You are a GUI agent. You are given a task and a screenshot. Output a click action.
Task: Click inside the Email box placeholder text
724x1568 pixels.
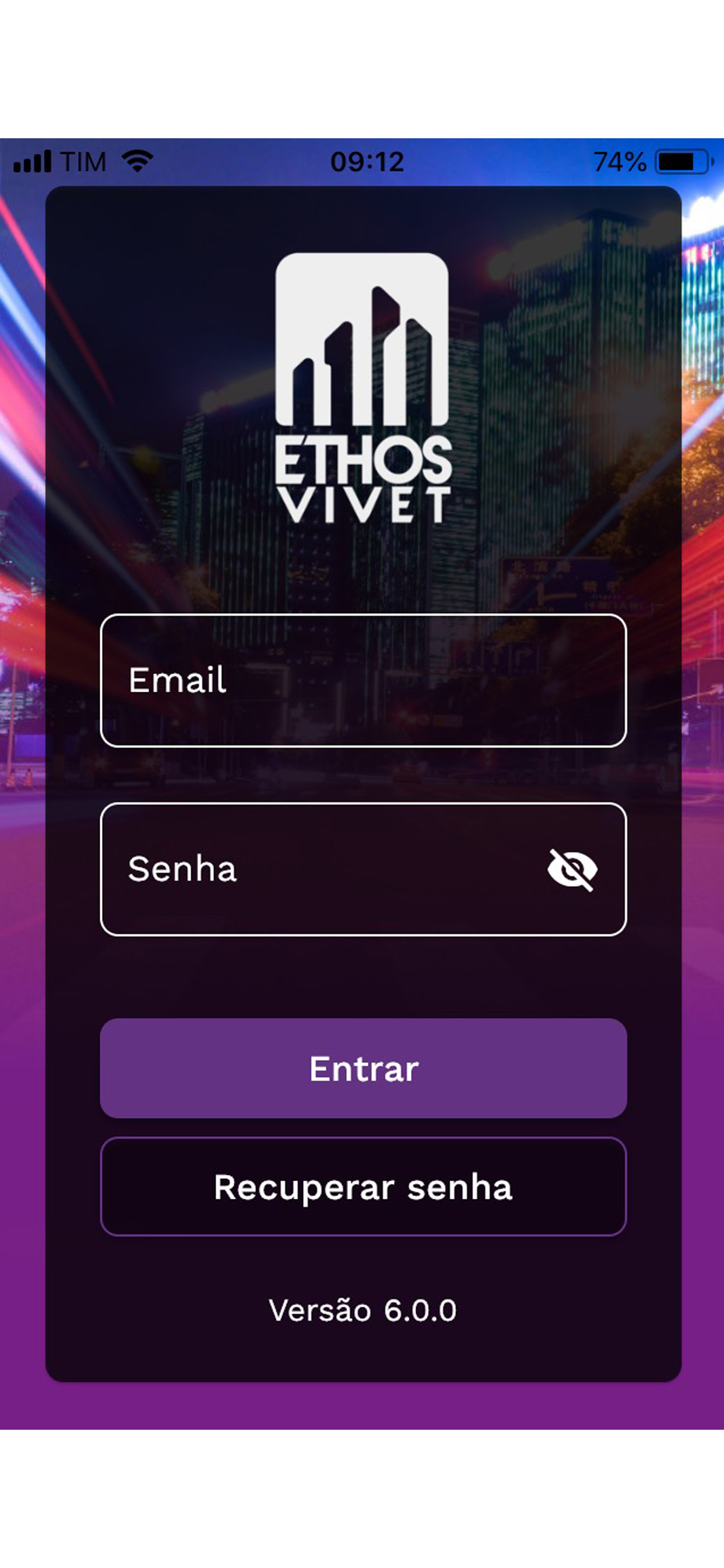pos(177,682)
